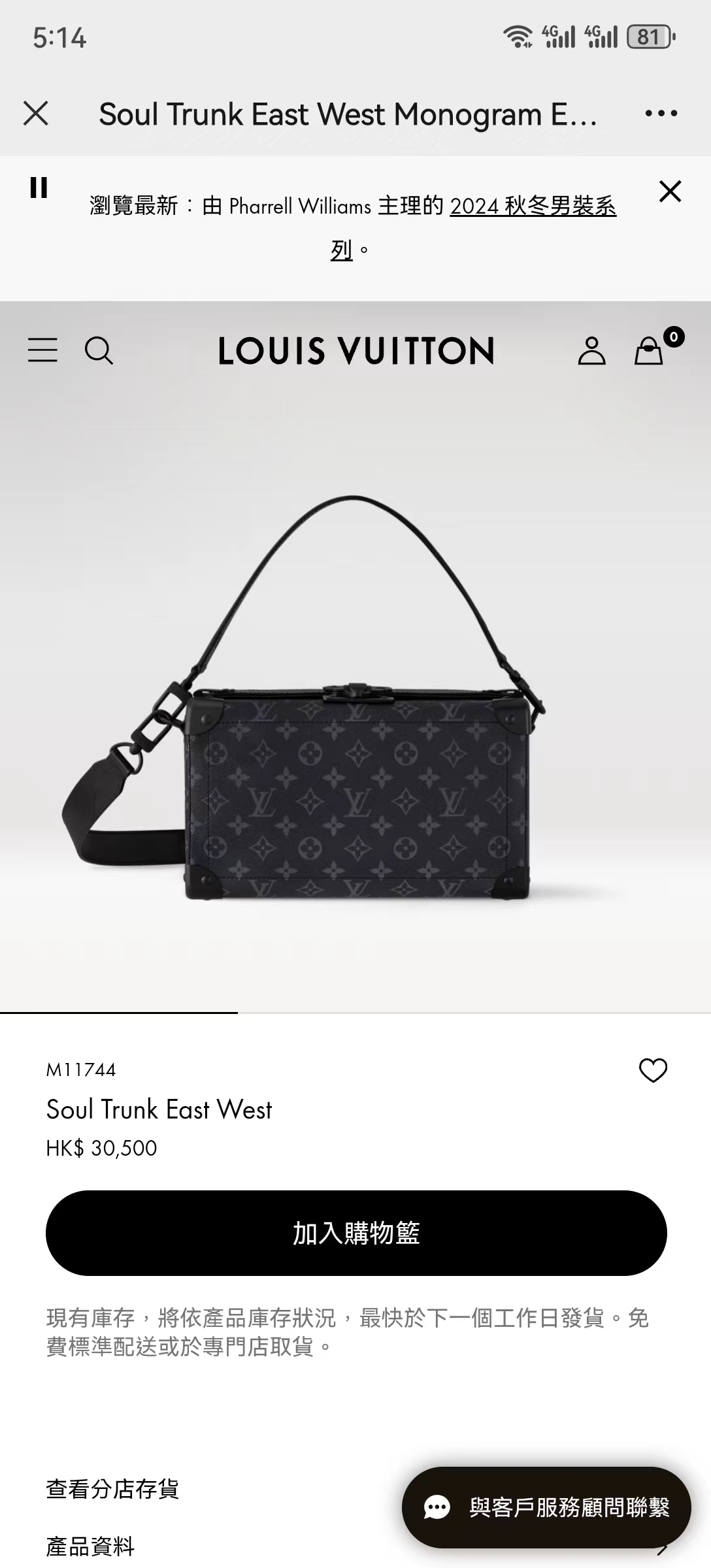Tap 加入購物籃 to add to basket
Viewport: 711px width, 1568px height.
tap(355, 1232)
